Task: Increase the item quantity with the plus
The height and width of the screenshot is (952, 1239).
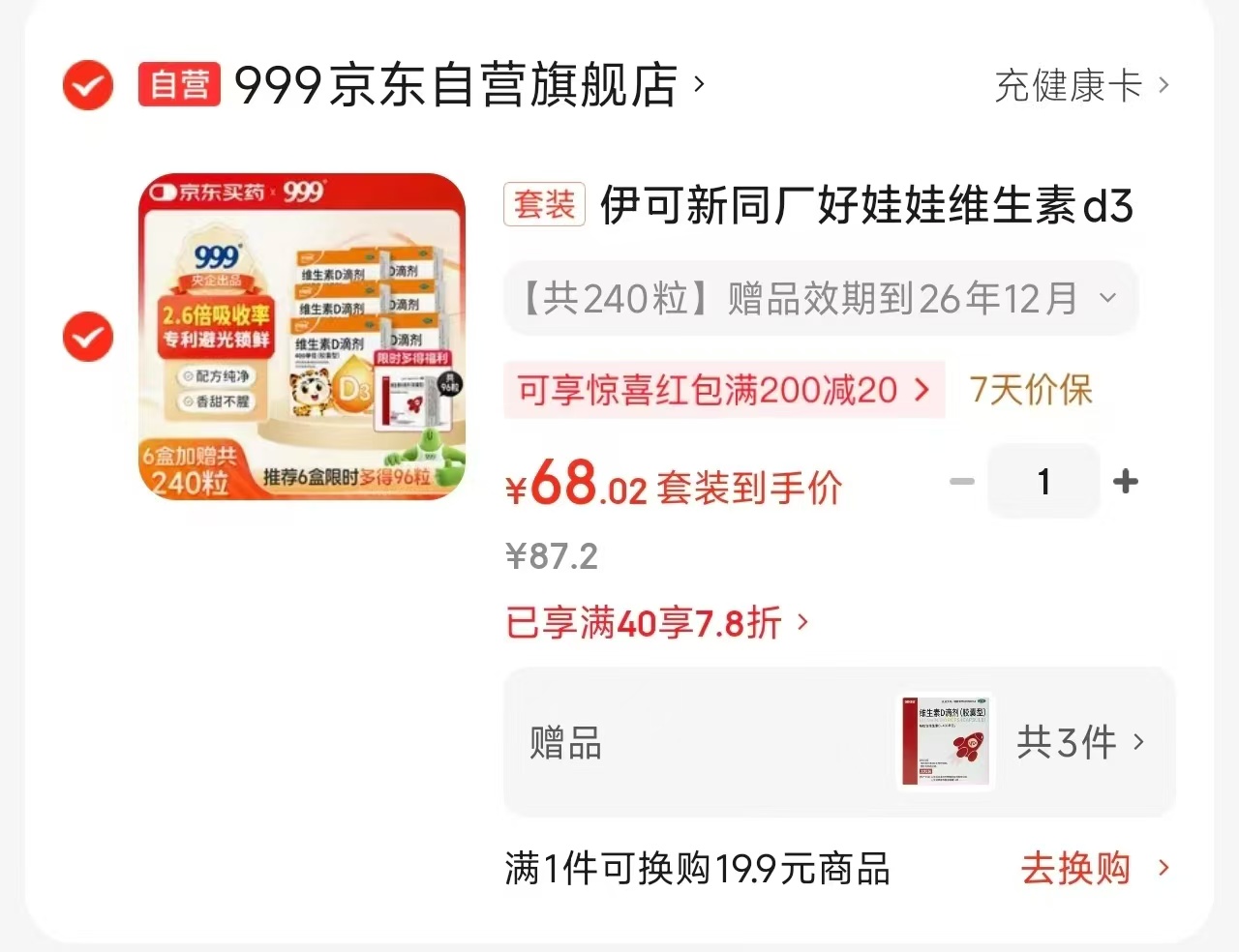Action: (1126, 481)
